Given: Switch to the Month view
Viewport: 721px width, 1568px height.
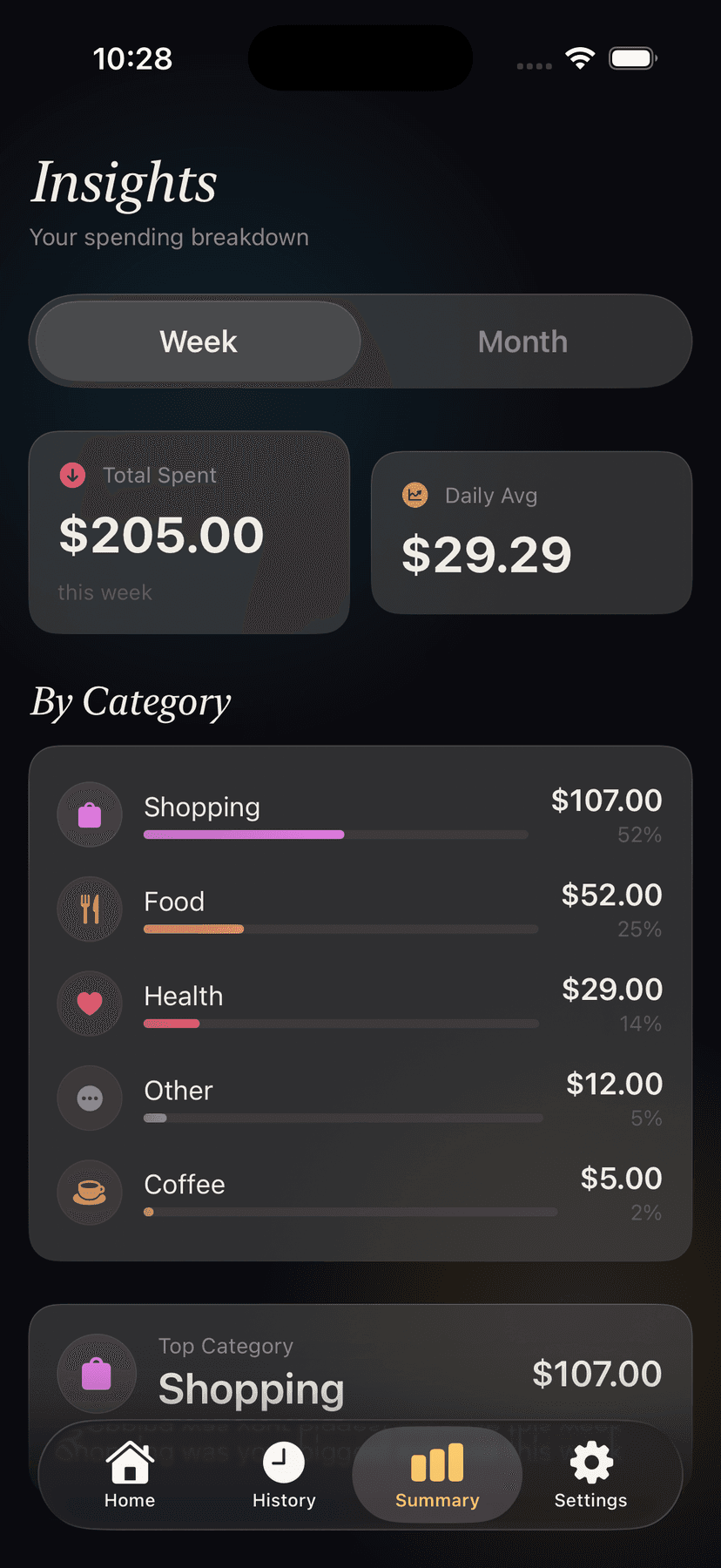Looking at the screenshot, I should pyautogui.click(x=522, y=341).
